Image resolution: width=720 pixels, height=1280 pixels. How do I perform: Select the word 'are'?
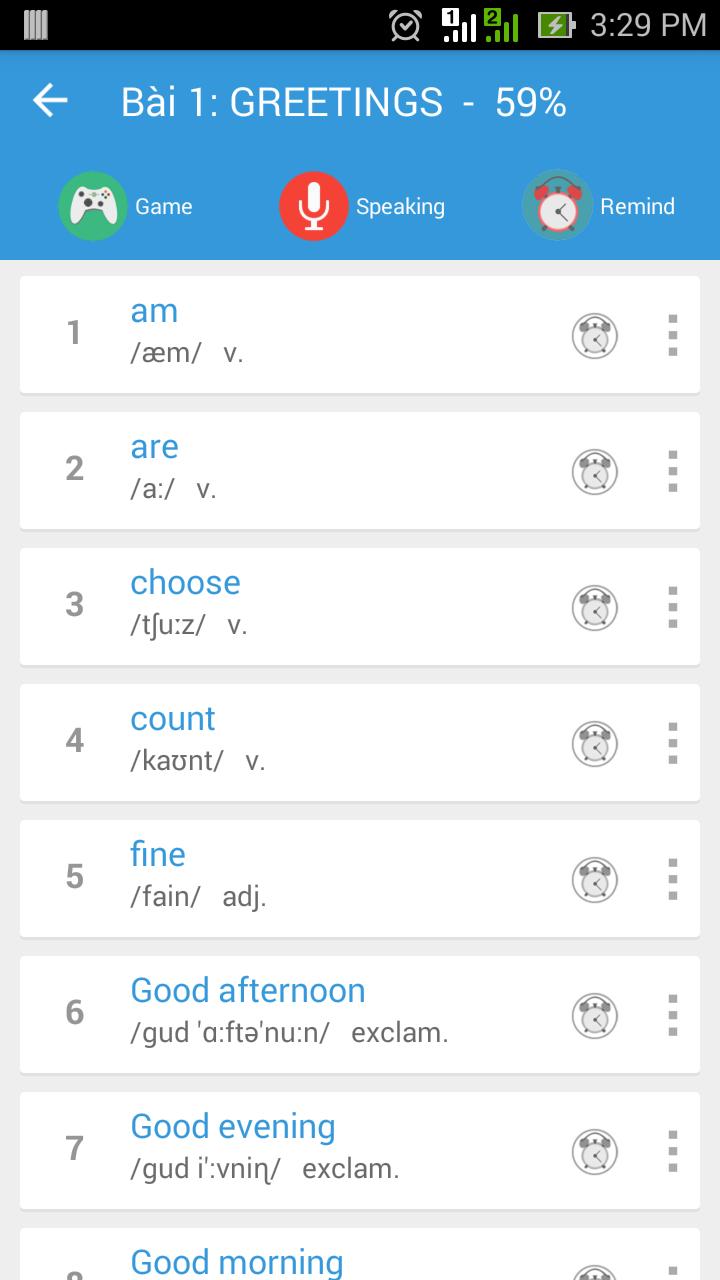click(154, 448)
